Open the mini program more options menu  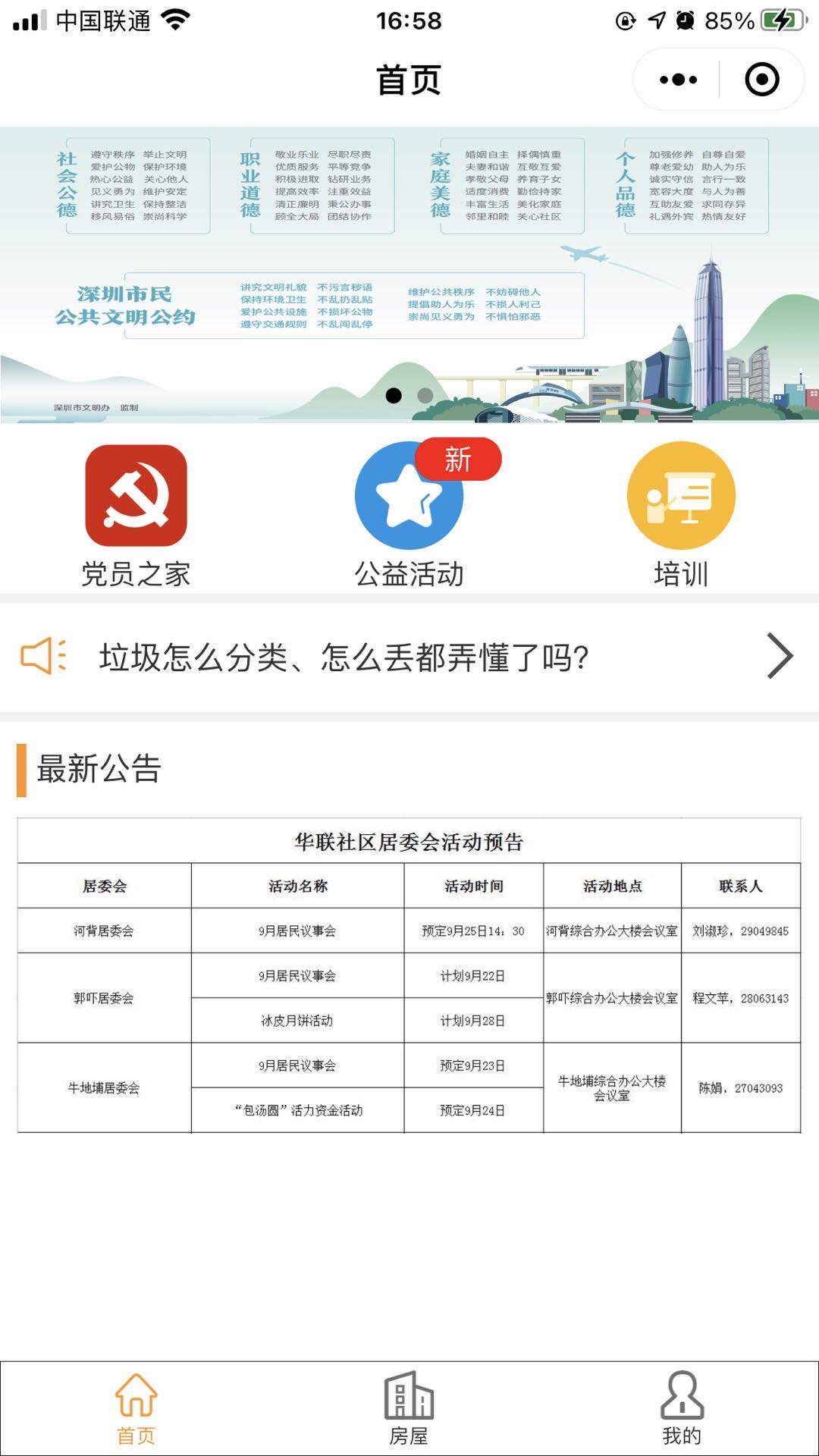tap(678, 80)
